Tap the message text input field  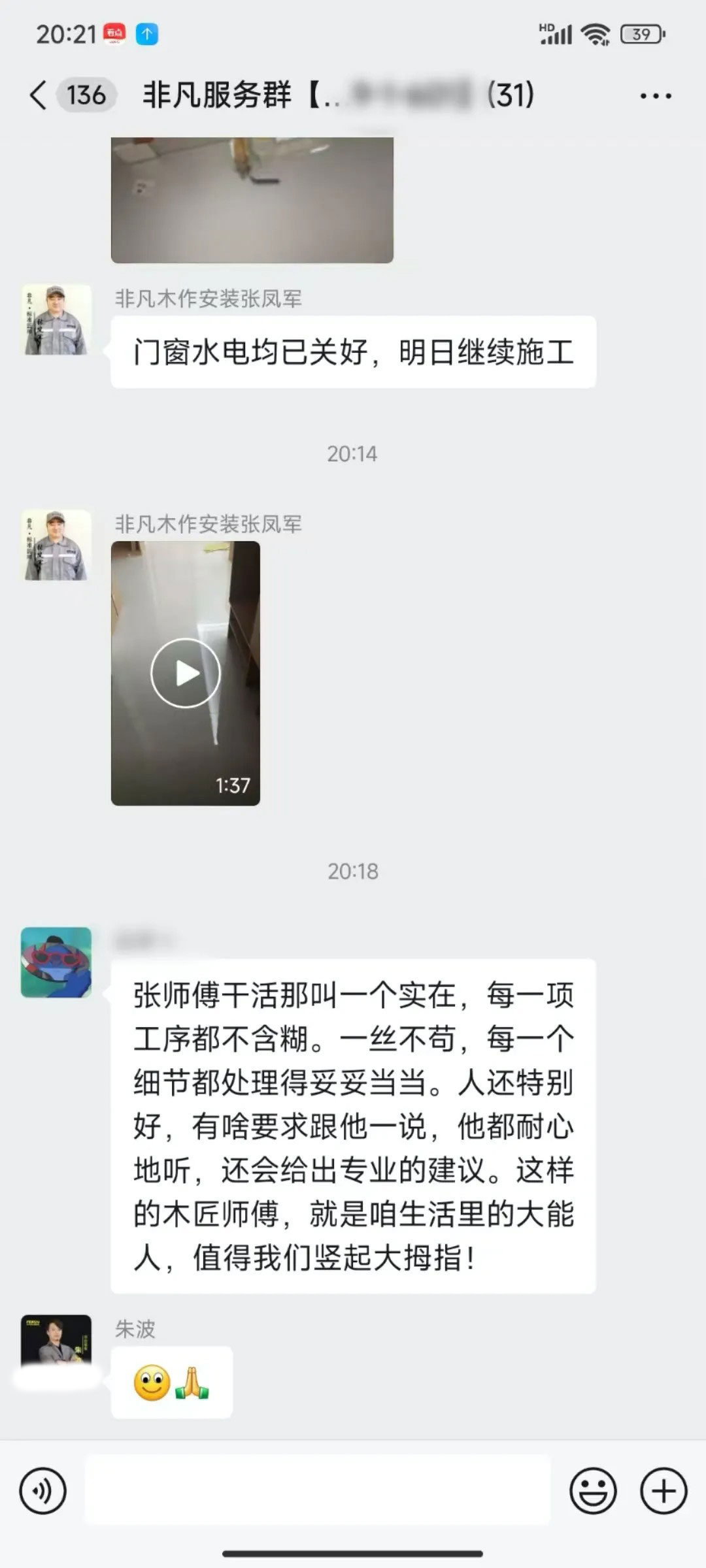point(318,1491)
